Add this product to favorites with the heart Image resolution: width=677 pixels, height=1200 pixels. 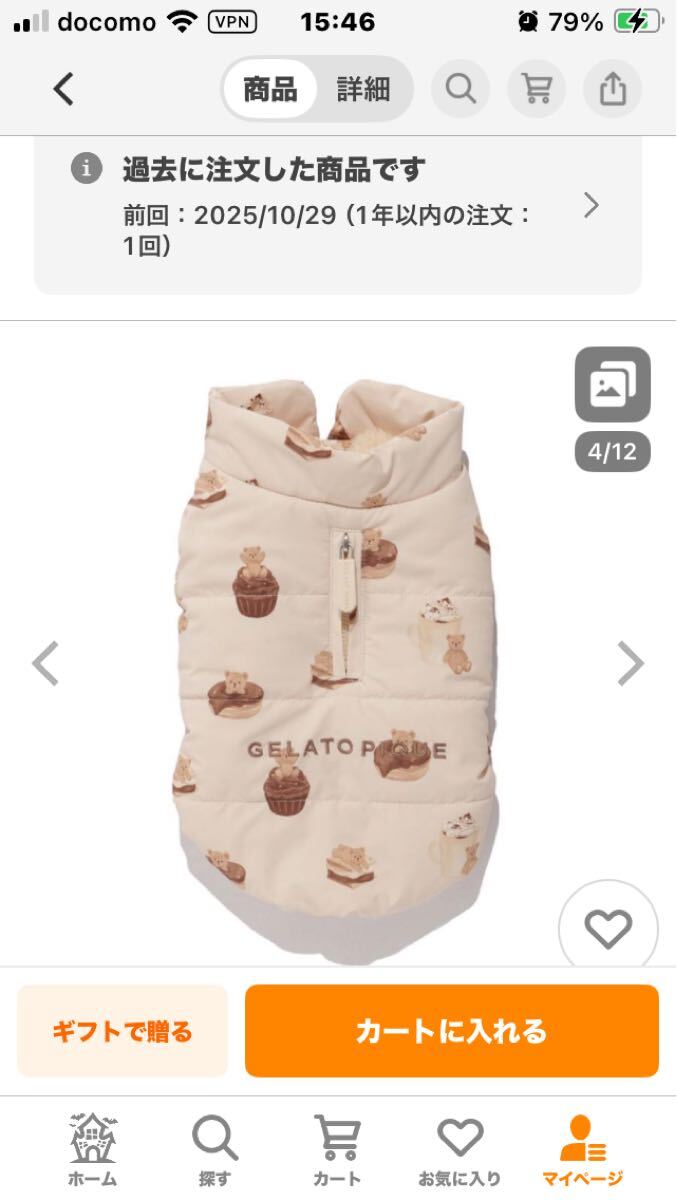[608, 930]
